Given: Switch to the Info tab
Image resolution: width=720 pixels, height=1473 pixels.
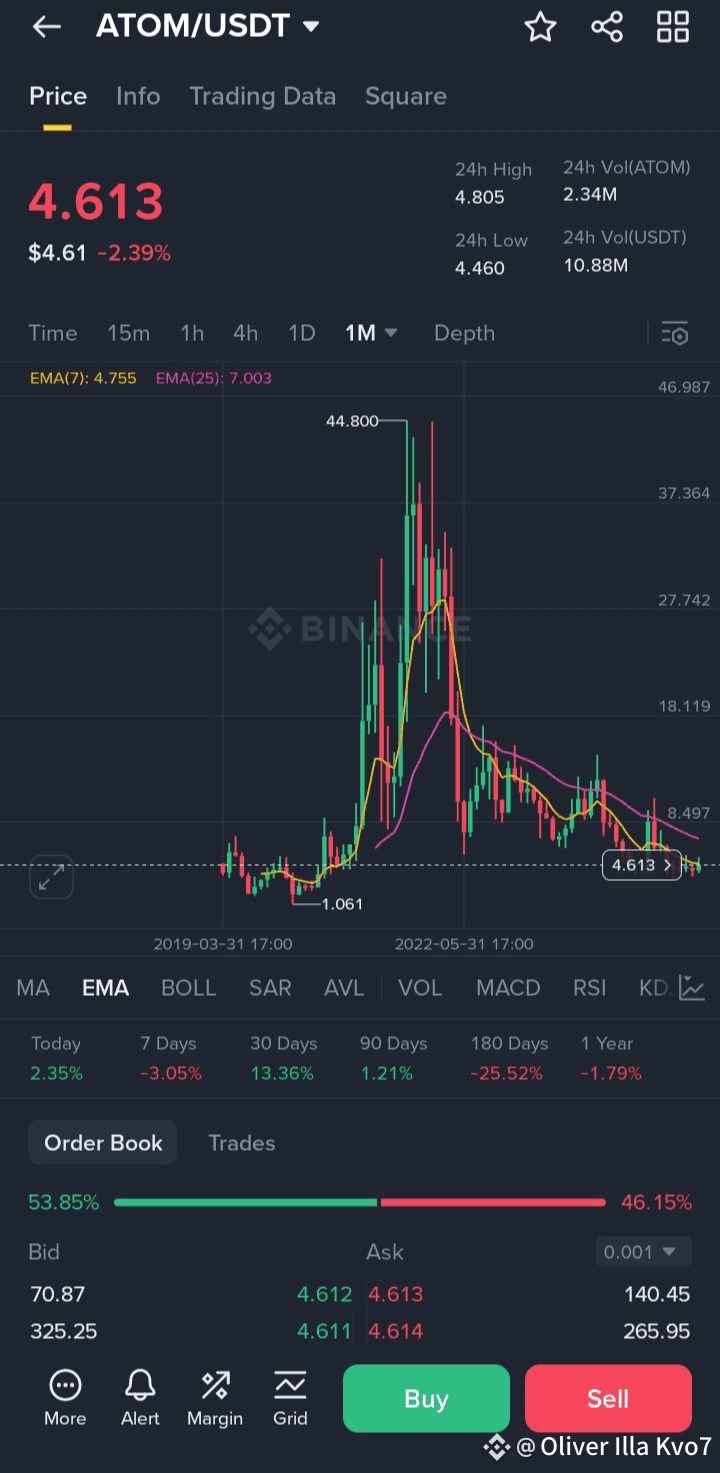Looking at the screenshot, I should click(138, 96).
